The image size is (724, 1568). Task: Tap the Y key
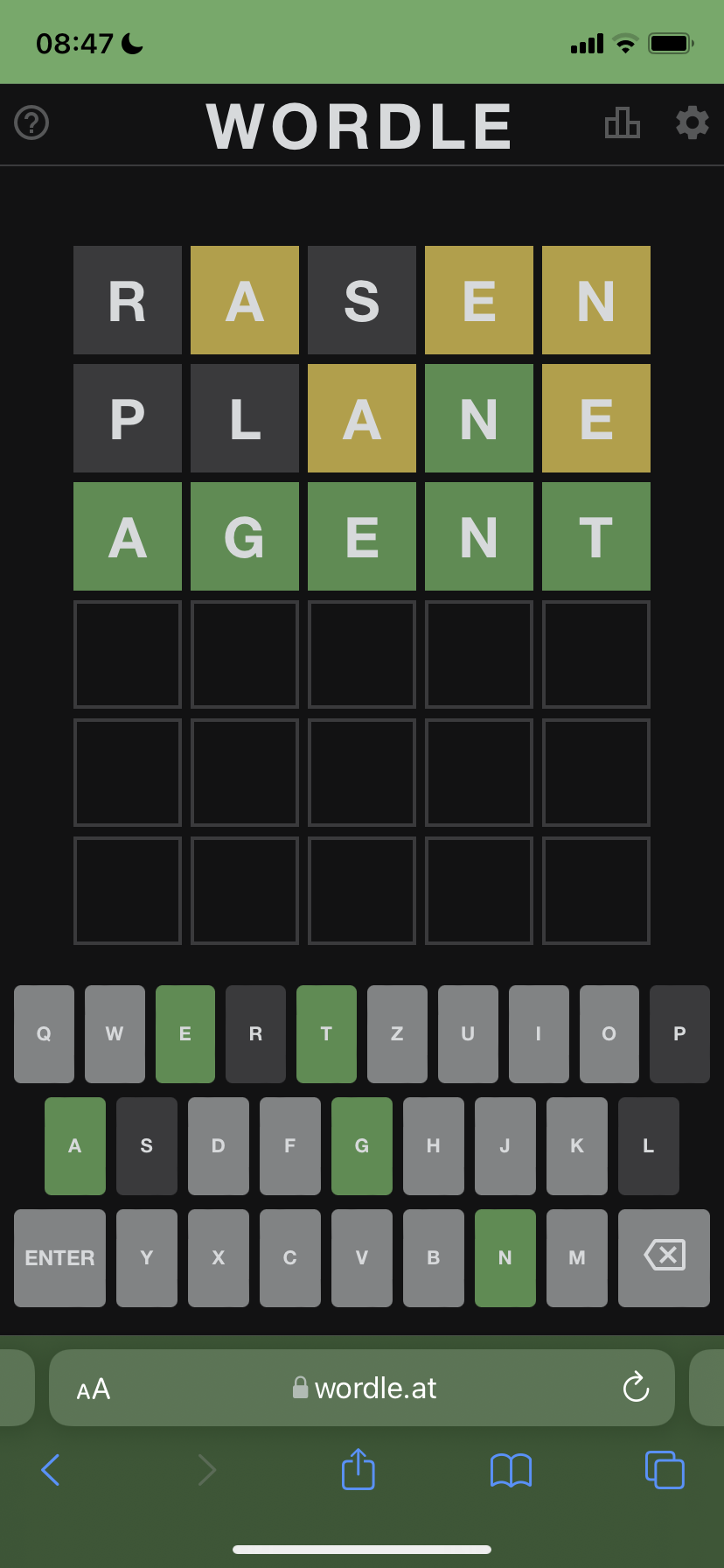pyautogui.click(x=147, y=1257)
